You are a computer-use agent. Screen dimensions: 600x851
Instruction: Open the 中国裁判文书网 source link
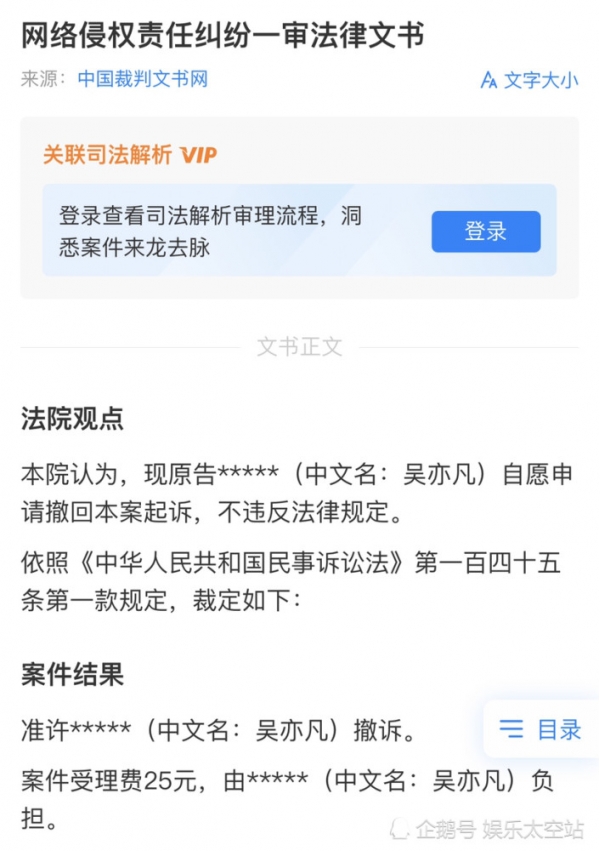[142, 80]
